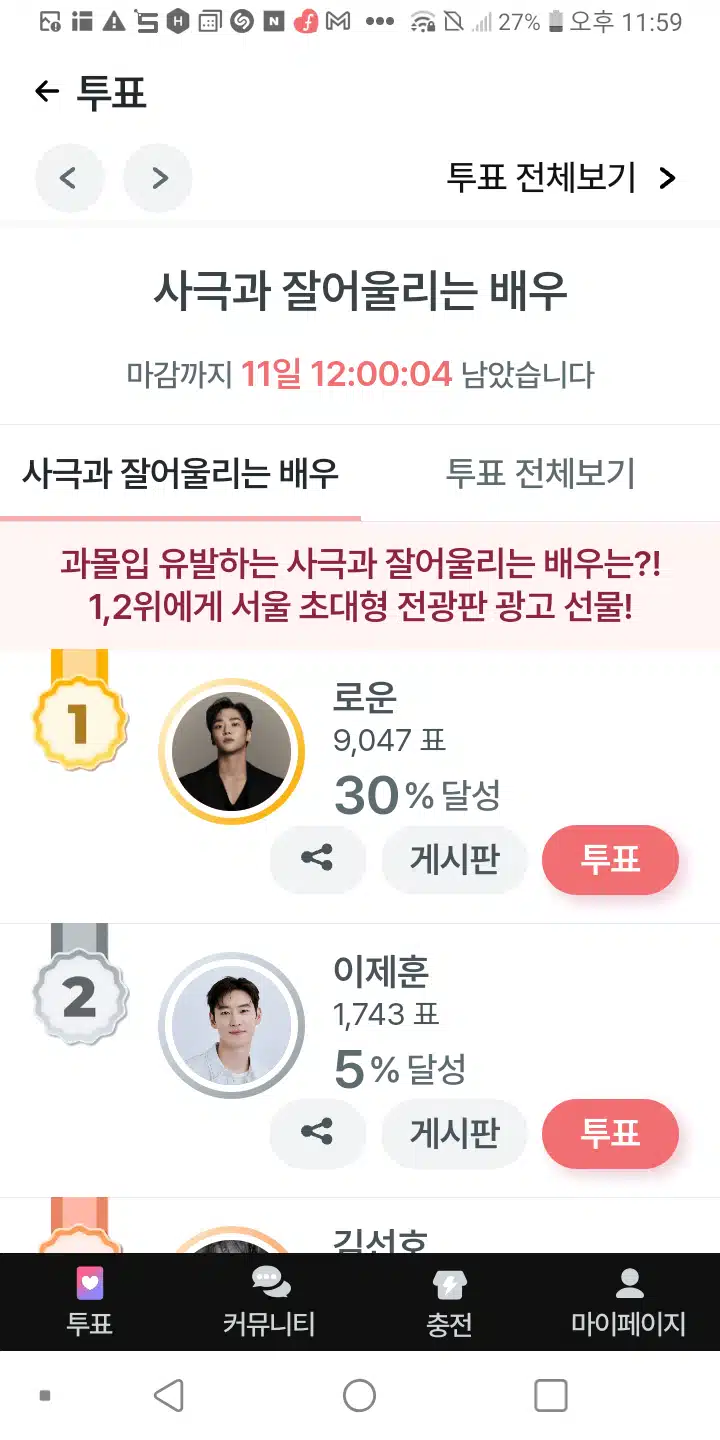Switch to the 투표 전체보기 tab

click(x=541, y=473)
